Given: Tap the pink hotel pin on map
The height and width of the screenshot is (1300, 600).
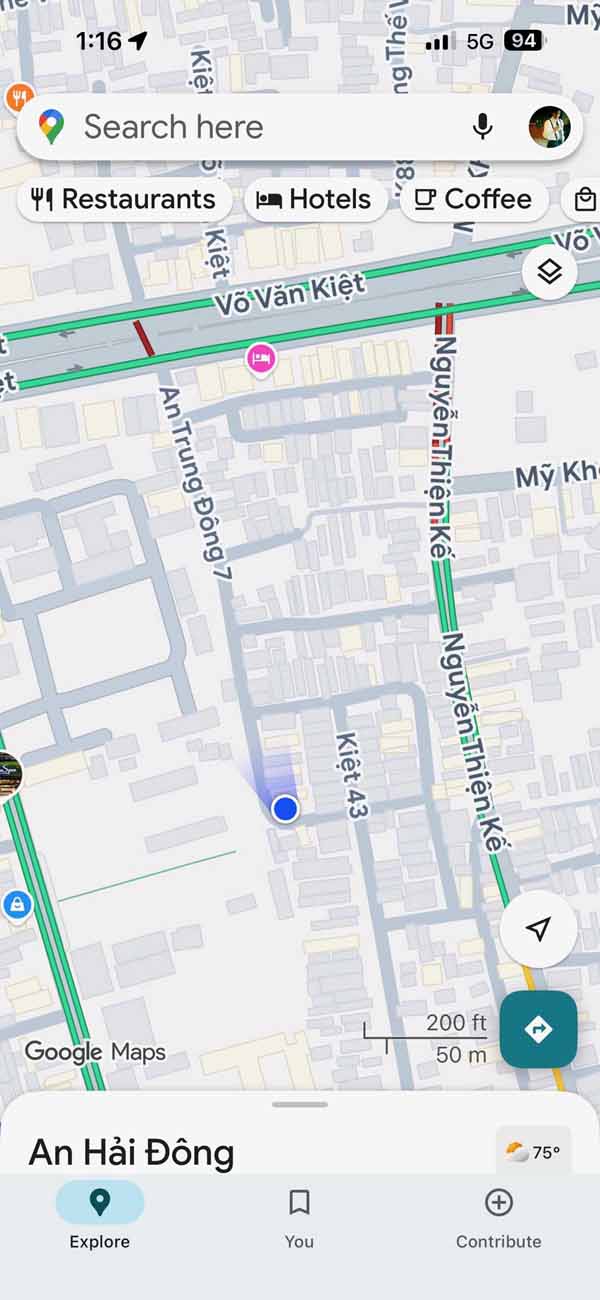Looking at the screenshot, I should click(x=261, y=357).
